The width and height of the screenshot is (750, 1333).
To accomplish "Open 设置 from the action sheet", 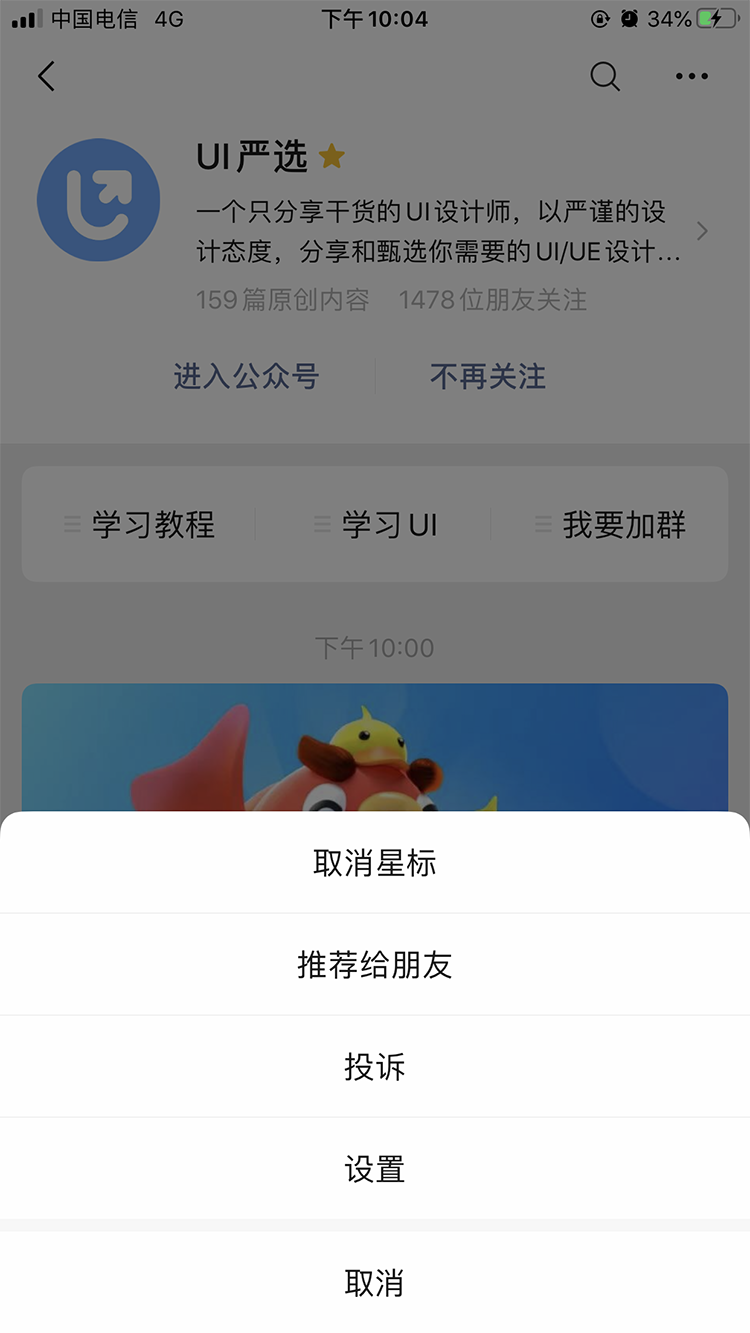I will point(375,1169).
